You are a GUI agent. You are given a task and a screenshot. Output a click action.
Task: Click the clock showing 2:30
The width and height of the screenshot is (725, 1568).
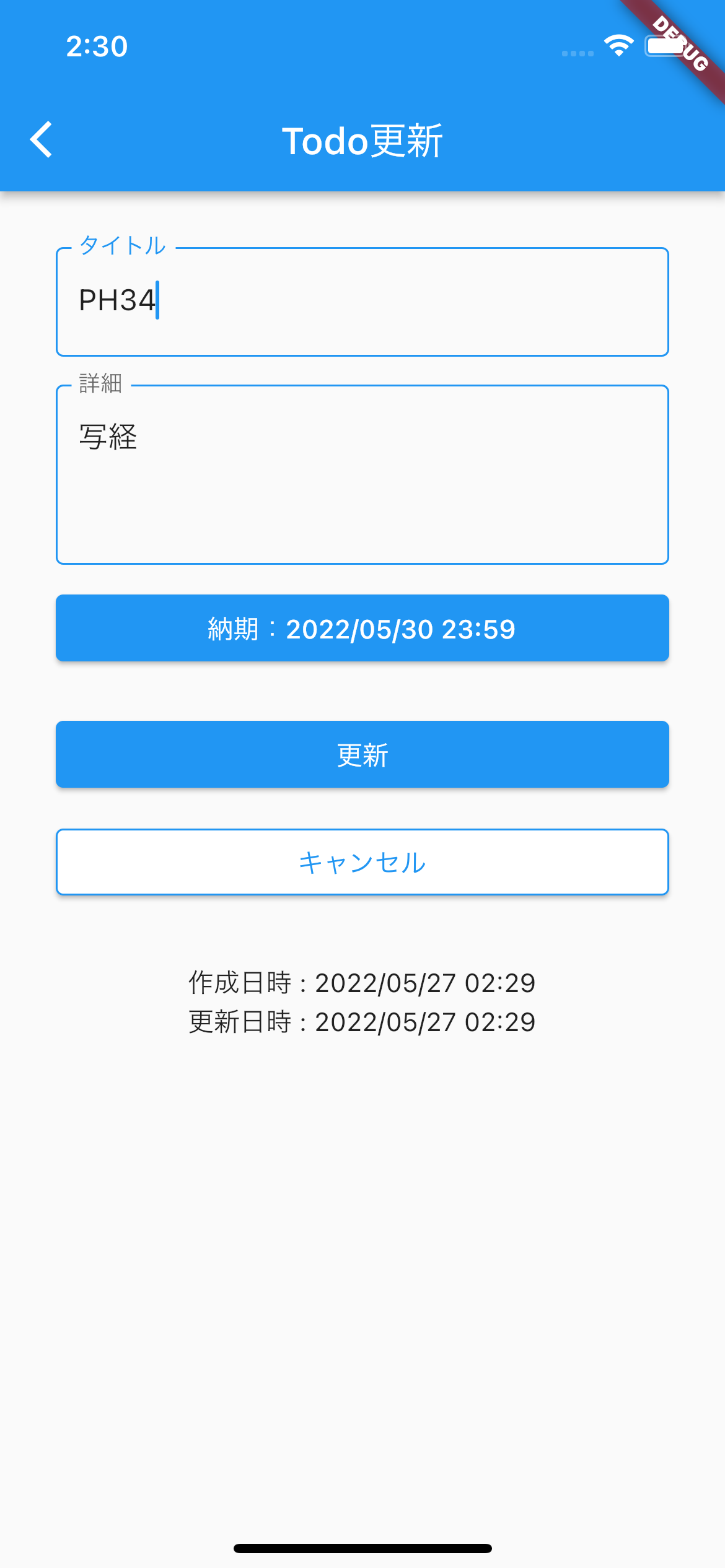(96, 45)
